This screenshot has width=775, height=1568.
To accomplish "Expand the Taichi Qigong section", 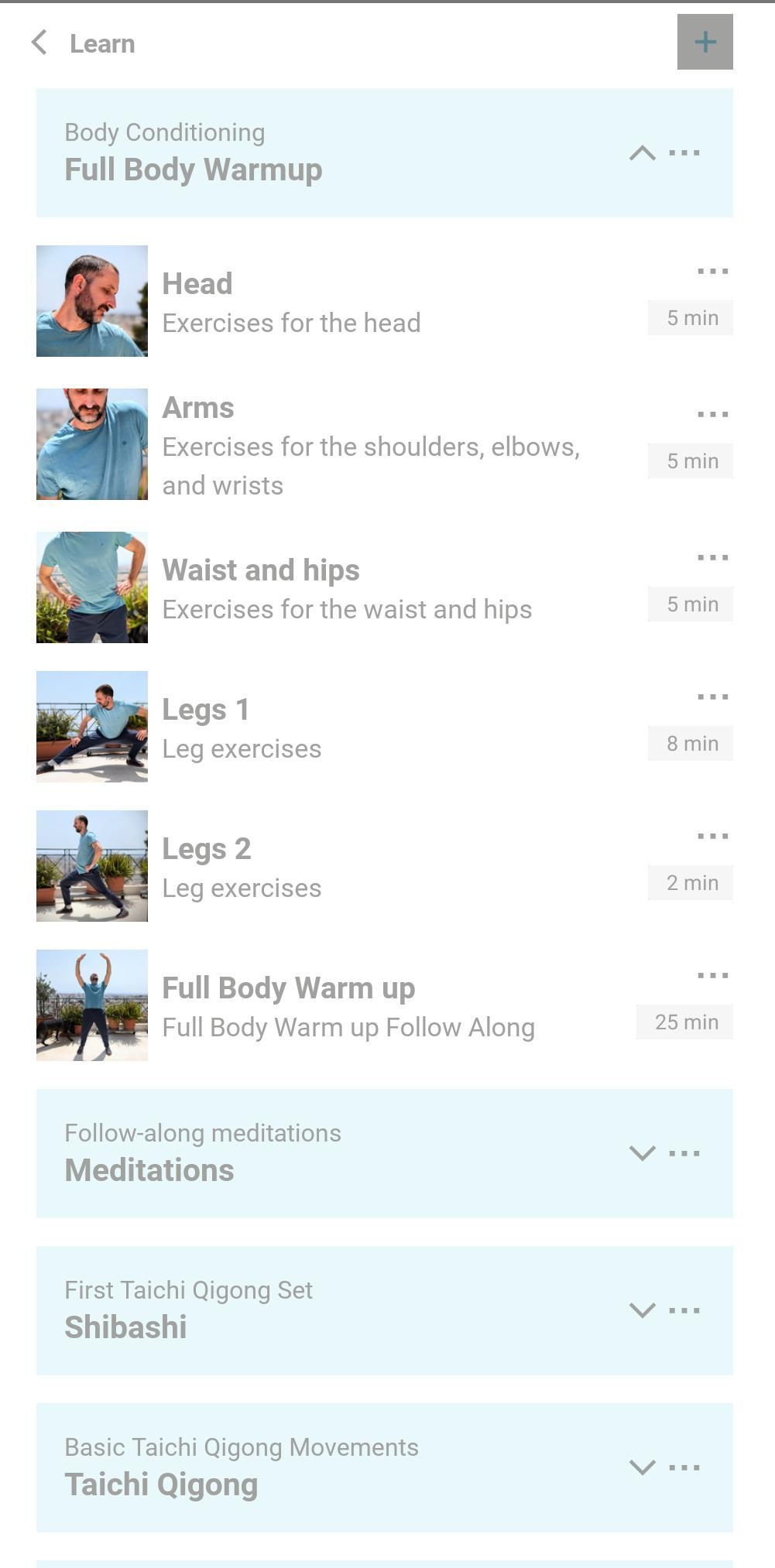I will (x=642, y=1467).
